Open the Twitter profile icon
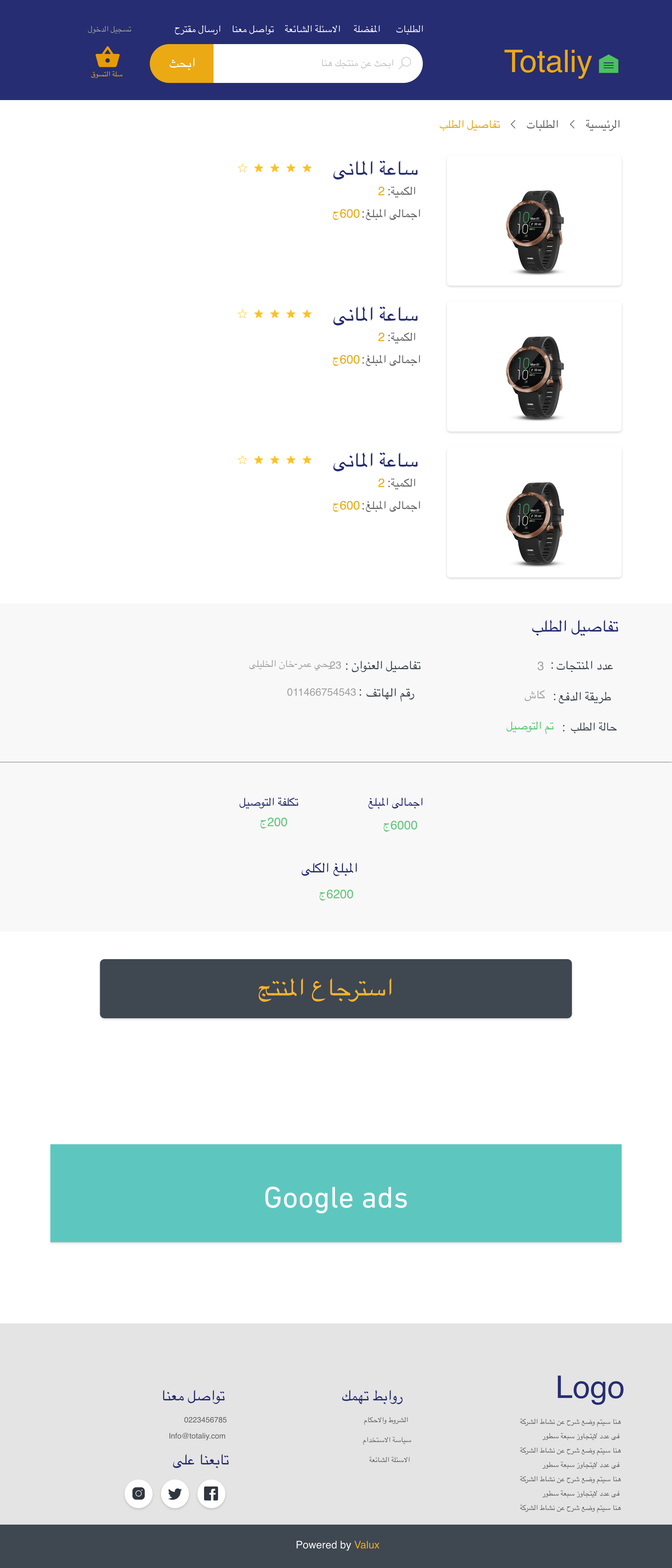672x1568 pixels. click(x=175, y=1493)
